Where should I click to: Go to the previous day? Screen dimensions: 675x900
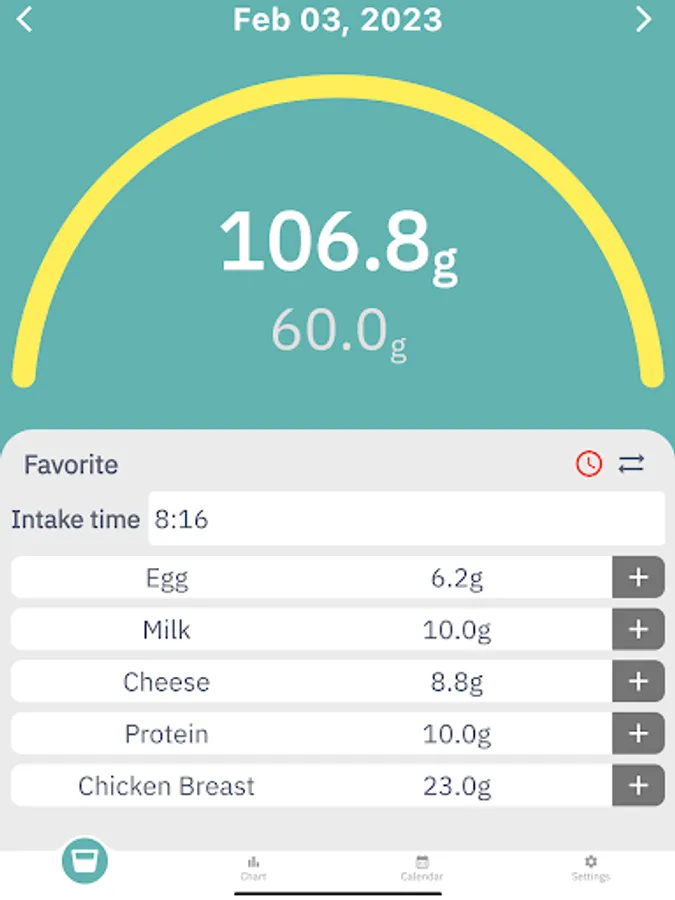coord(25,19)
